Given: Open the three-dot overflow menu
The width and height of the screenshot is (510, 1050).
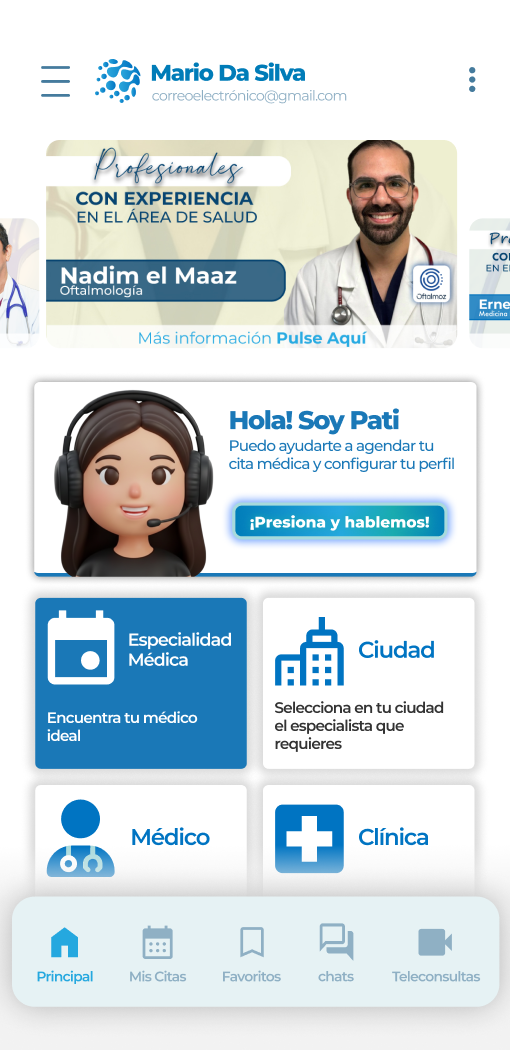Looking at the screenshot, I should (472, 80).
